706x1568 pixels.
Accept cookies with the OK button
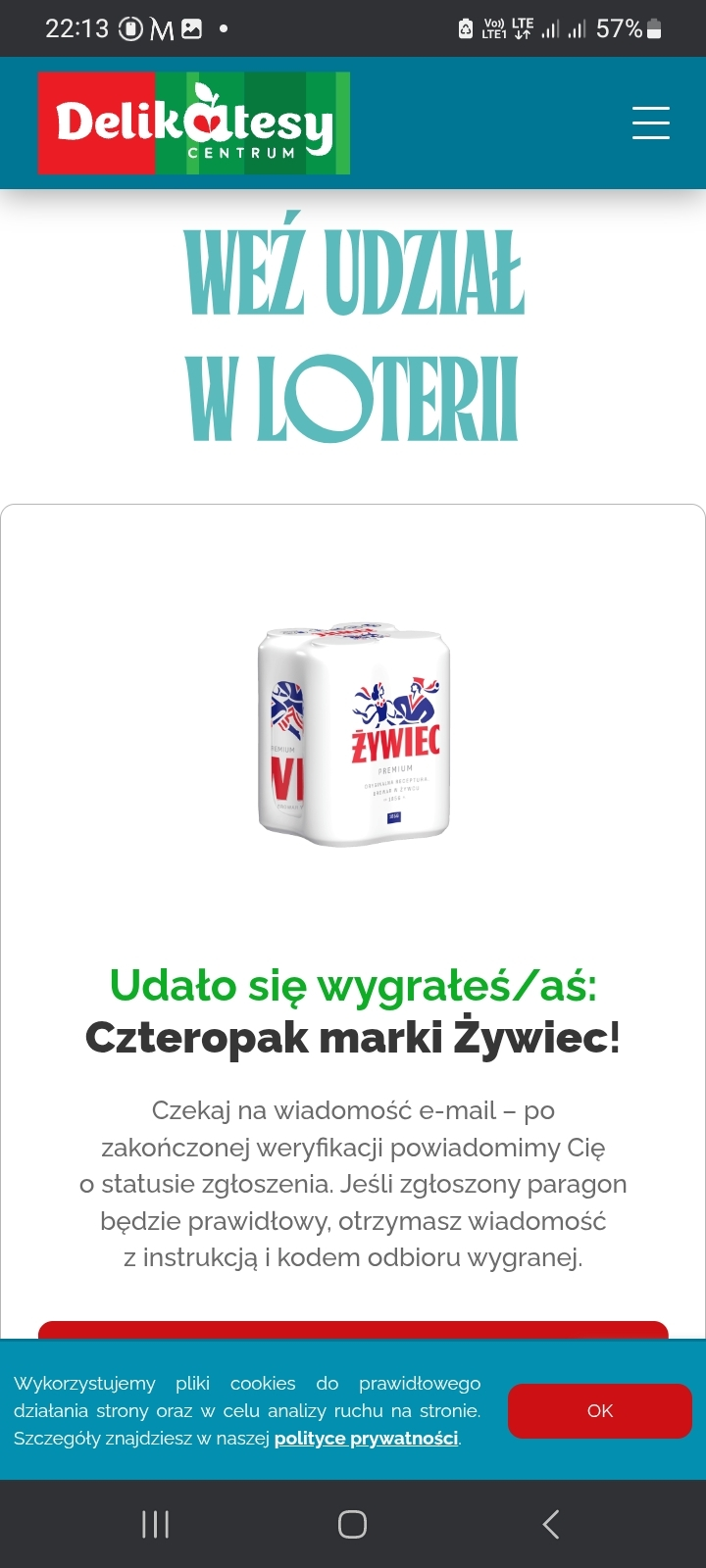pos(599,1411)
